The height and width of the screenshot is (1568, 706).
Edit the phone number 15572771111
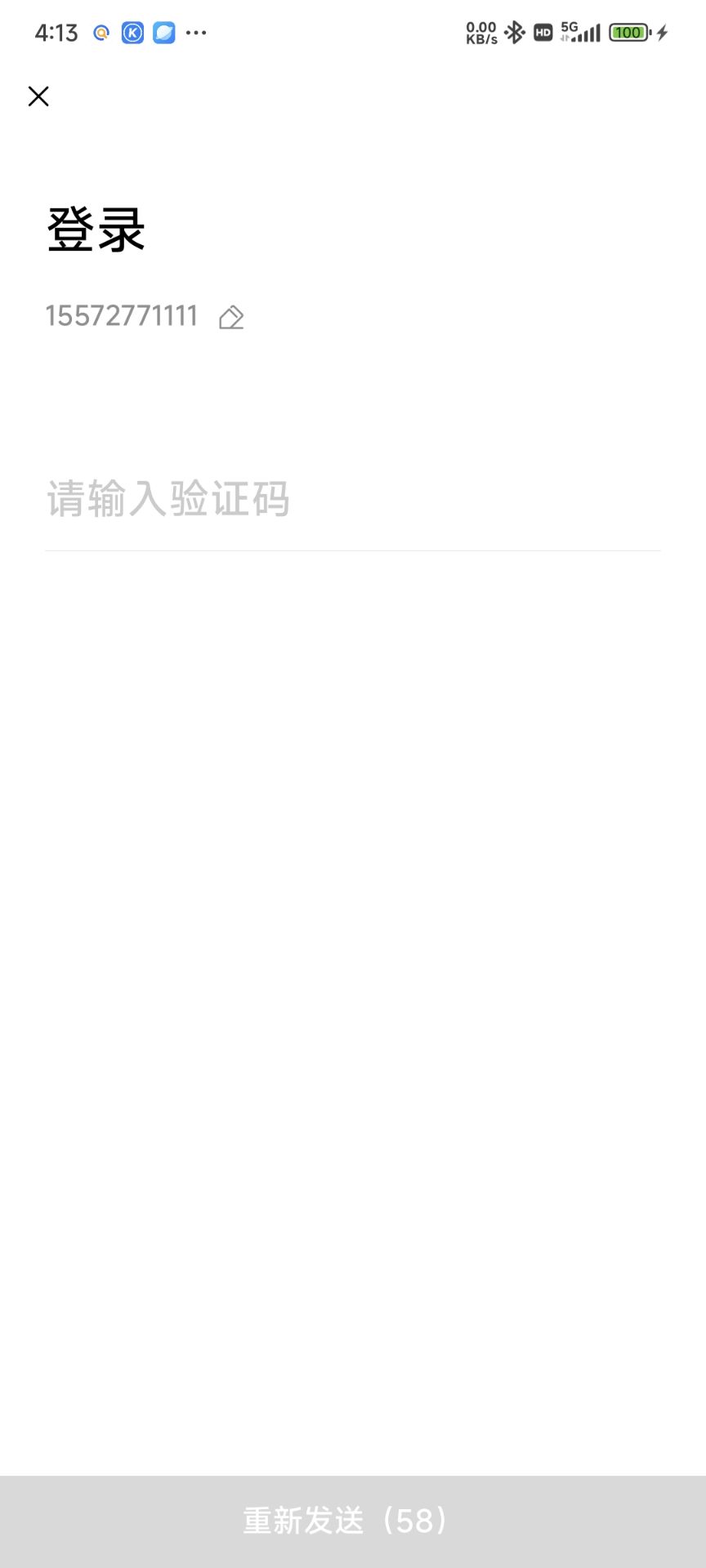(231, 317)
